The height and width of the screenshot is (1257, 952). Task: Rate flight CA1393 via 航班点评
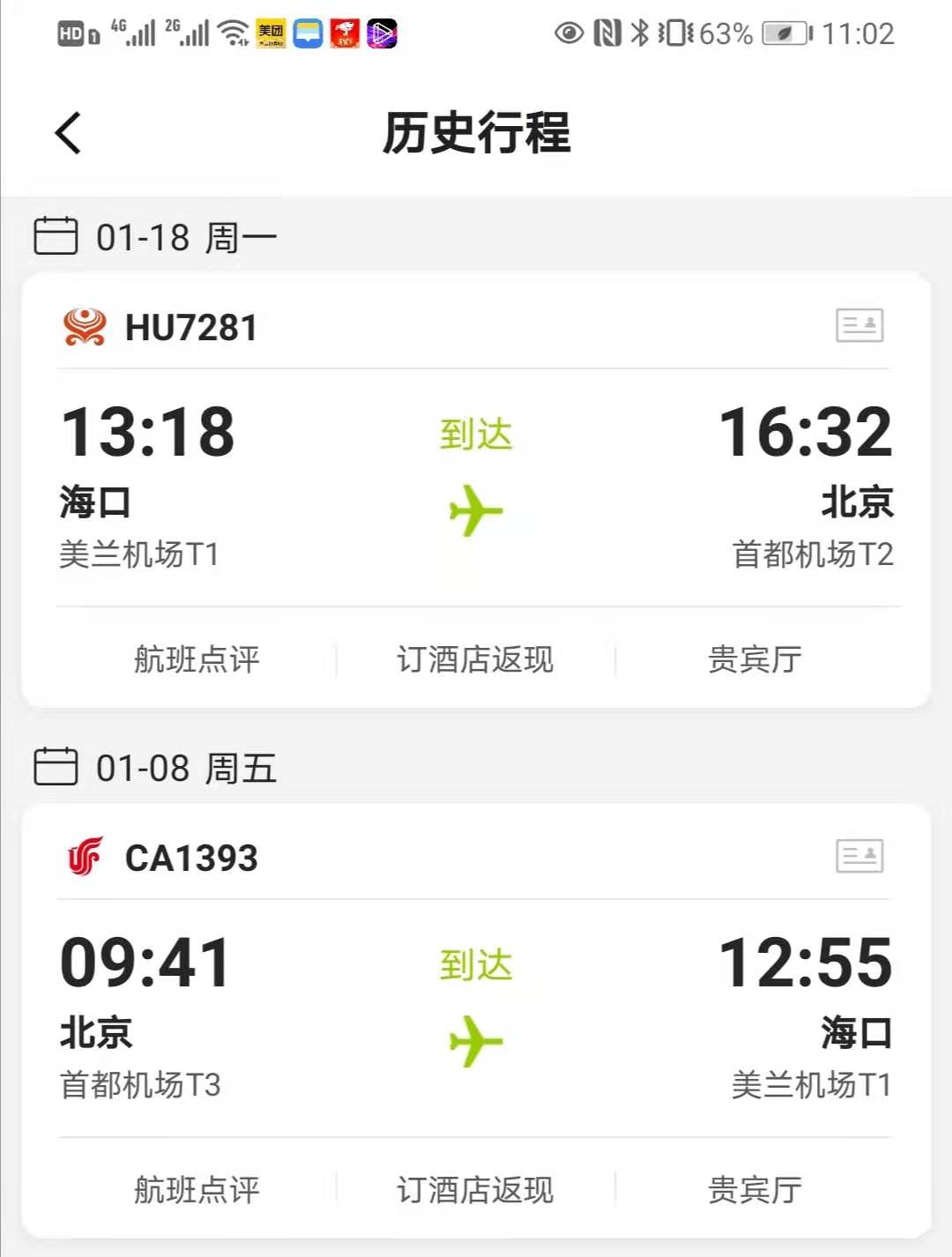(197, 1190)
